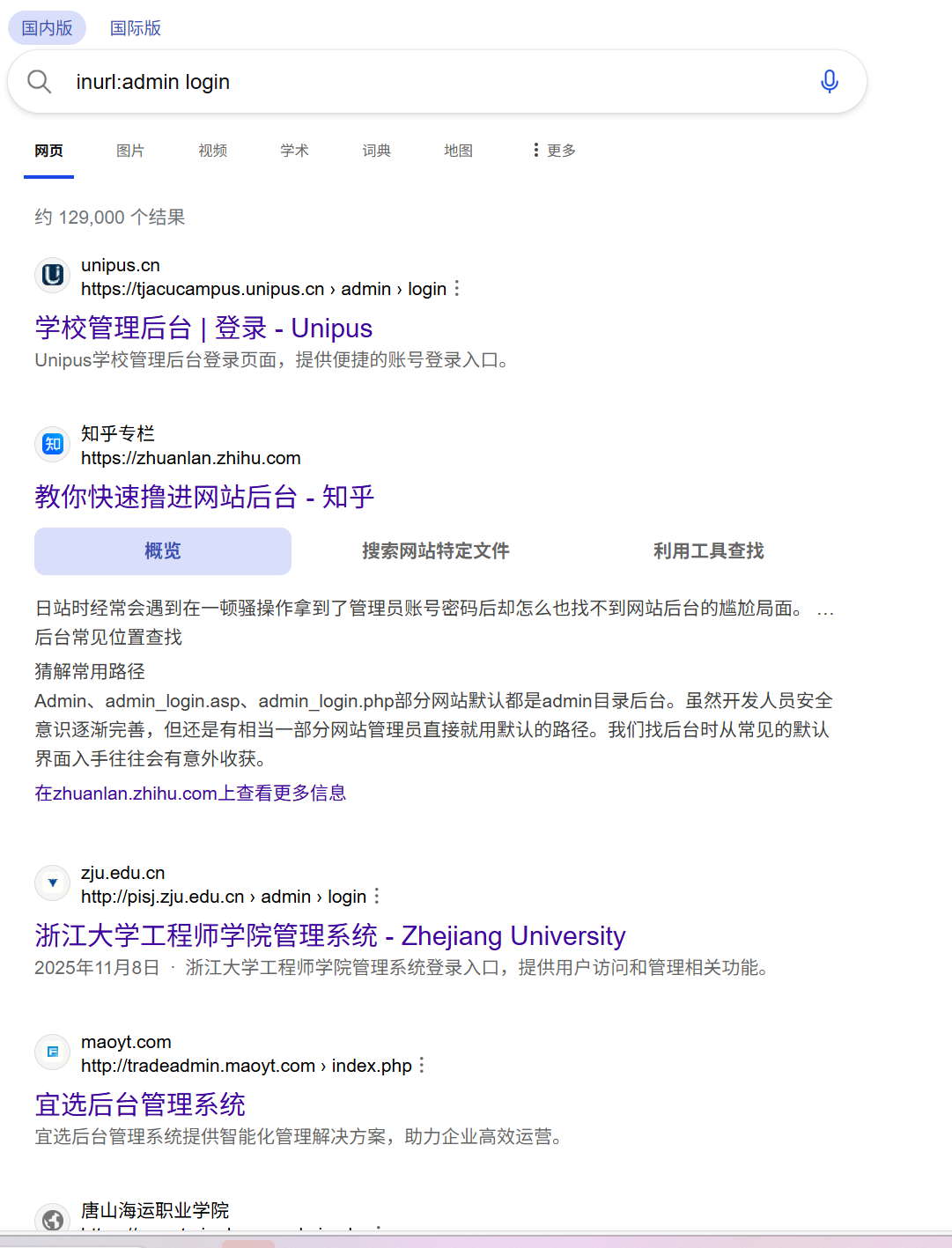Open options dots next to the pisj.zju.edu.cn URL
This screenshot has width=952, height=1248.
pyautogui.click(x=377, y=897)
